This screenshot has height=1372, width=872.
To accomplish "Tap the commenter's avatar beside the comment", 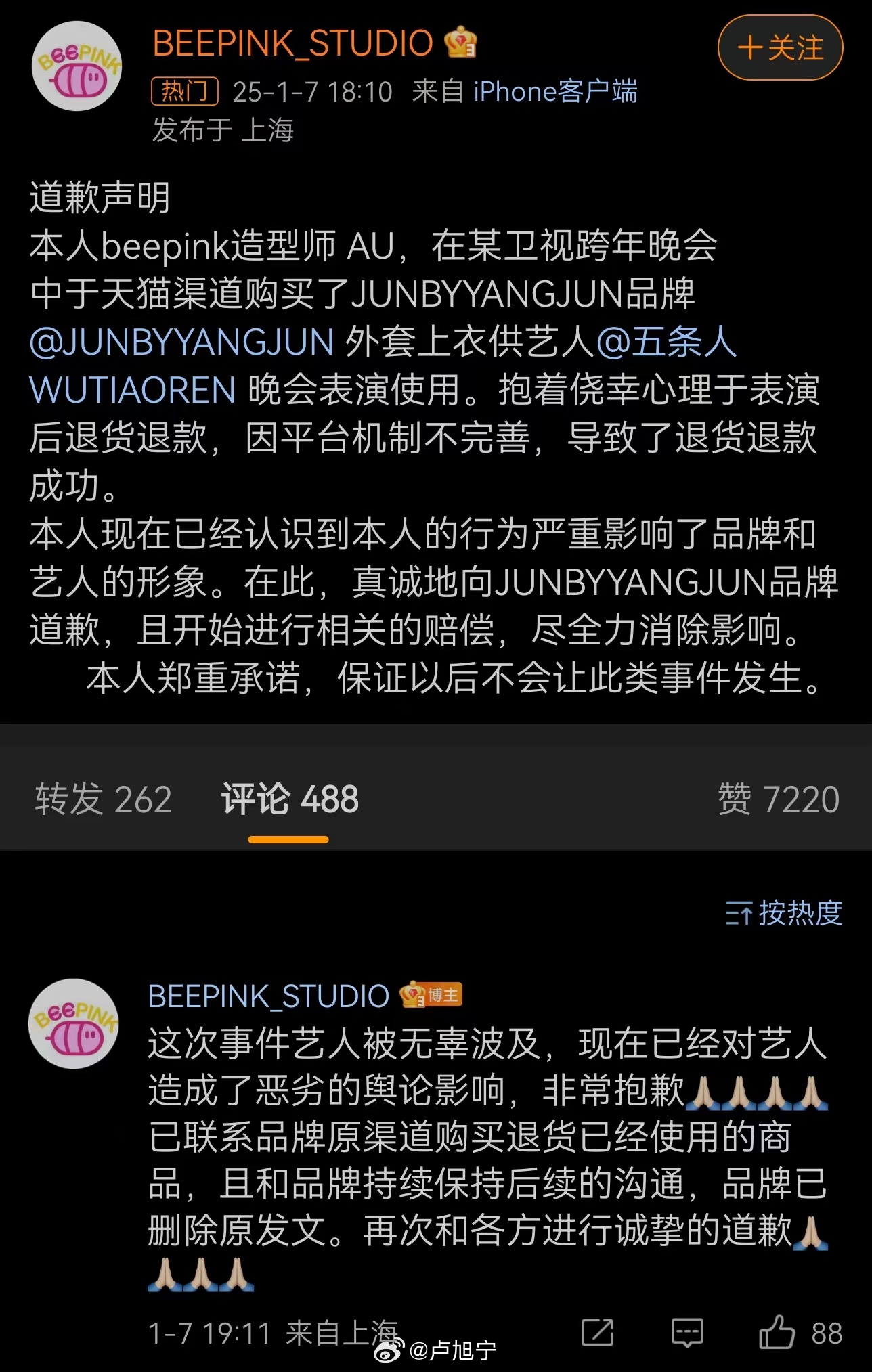I will (73, 1023).
